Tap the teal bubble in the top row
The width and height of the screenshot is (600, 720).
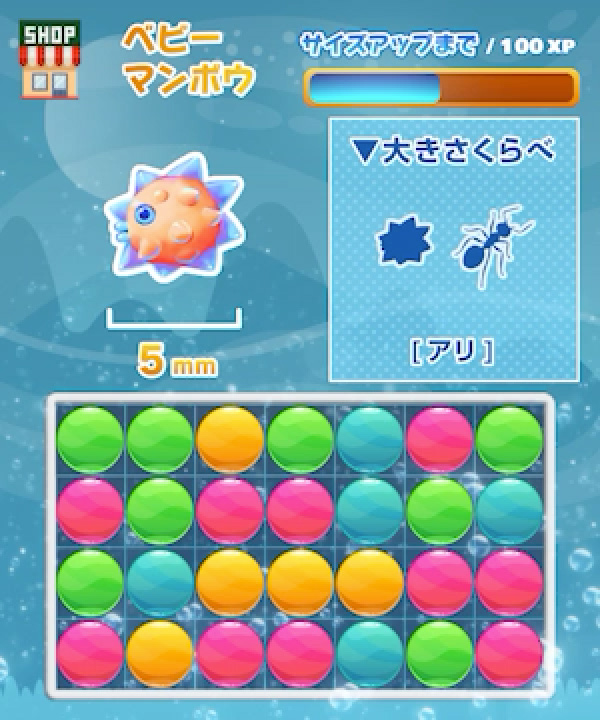tap(370, 440)
